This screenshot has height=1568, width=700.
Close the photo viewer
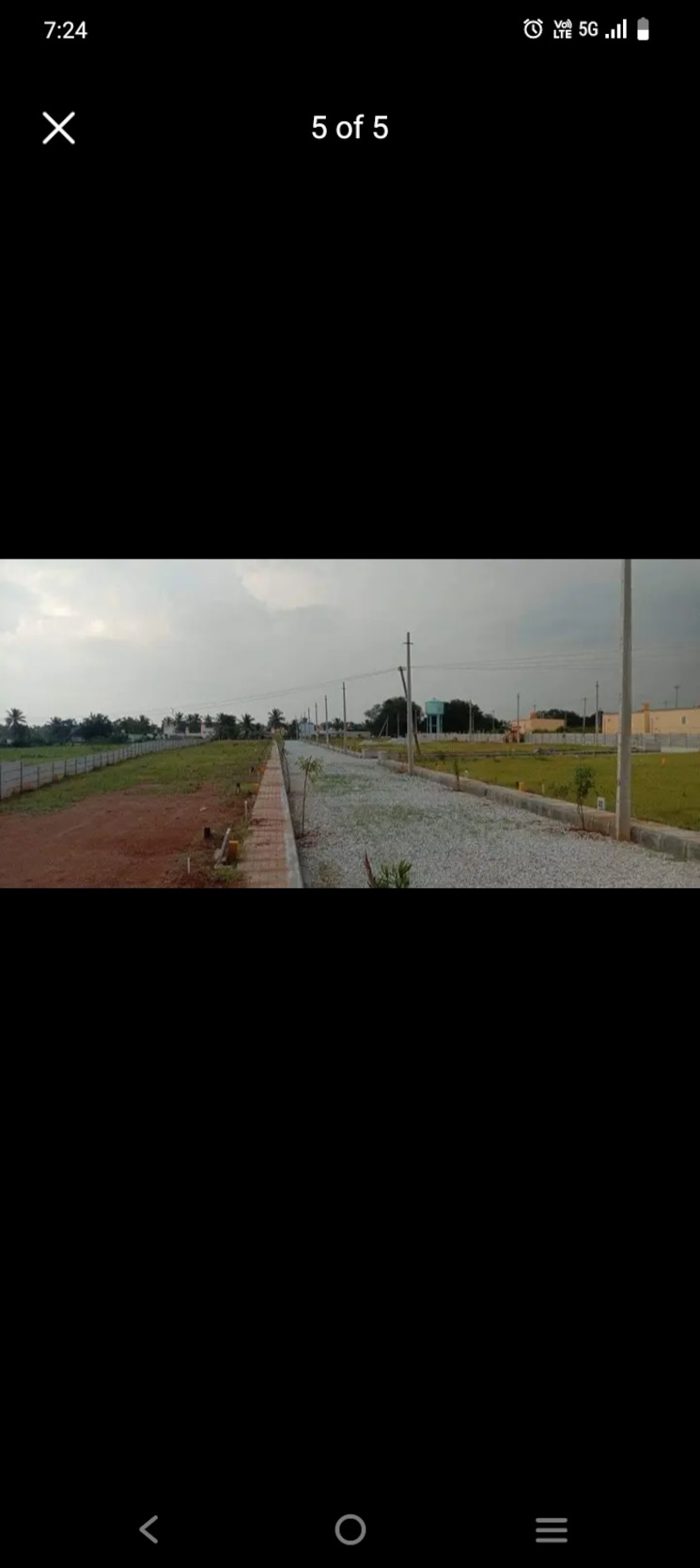pos(58,128)
